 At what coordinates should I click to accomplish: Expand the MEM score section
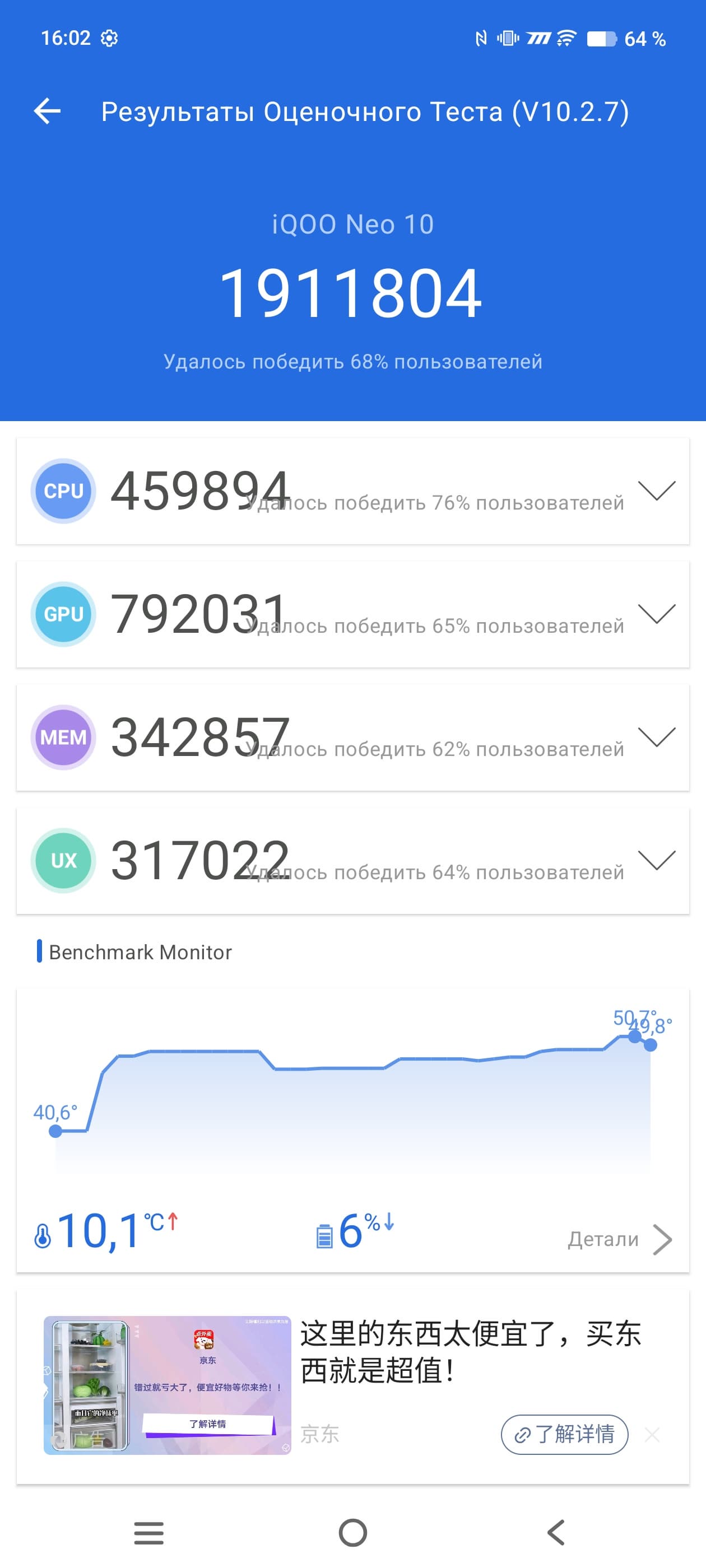pos(656,736)
